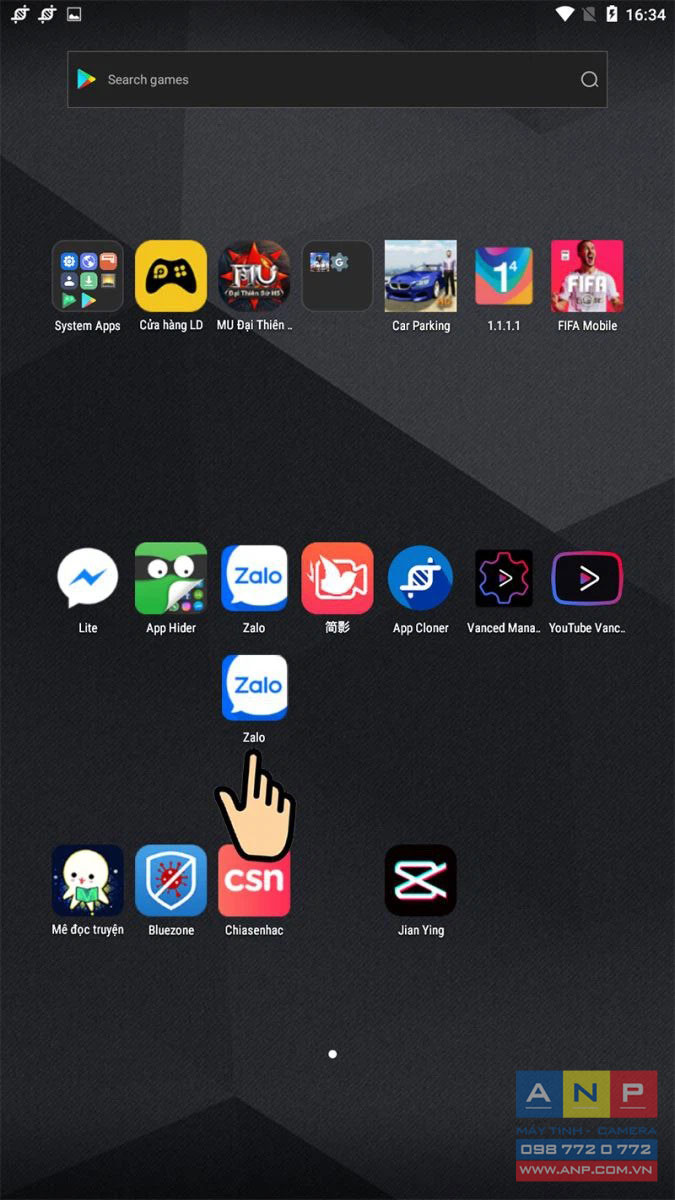Open MU Đại Thiên game
The width and height of the screenshot is (675, 1200).
coord(254,277)
